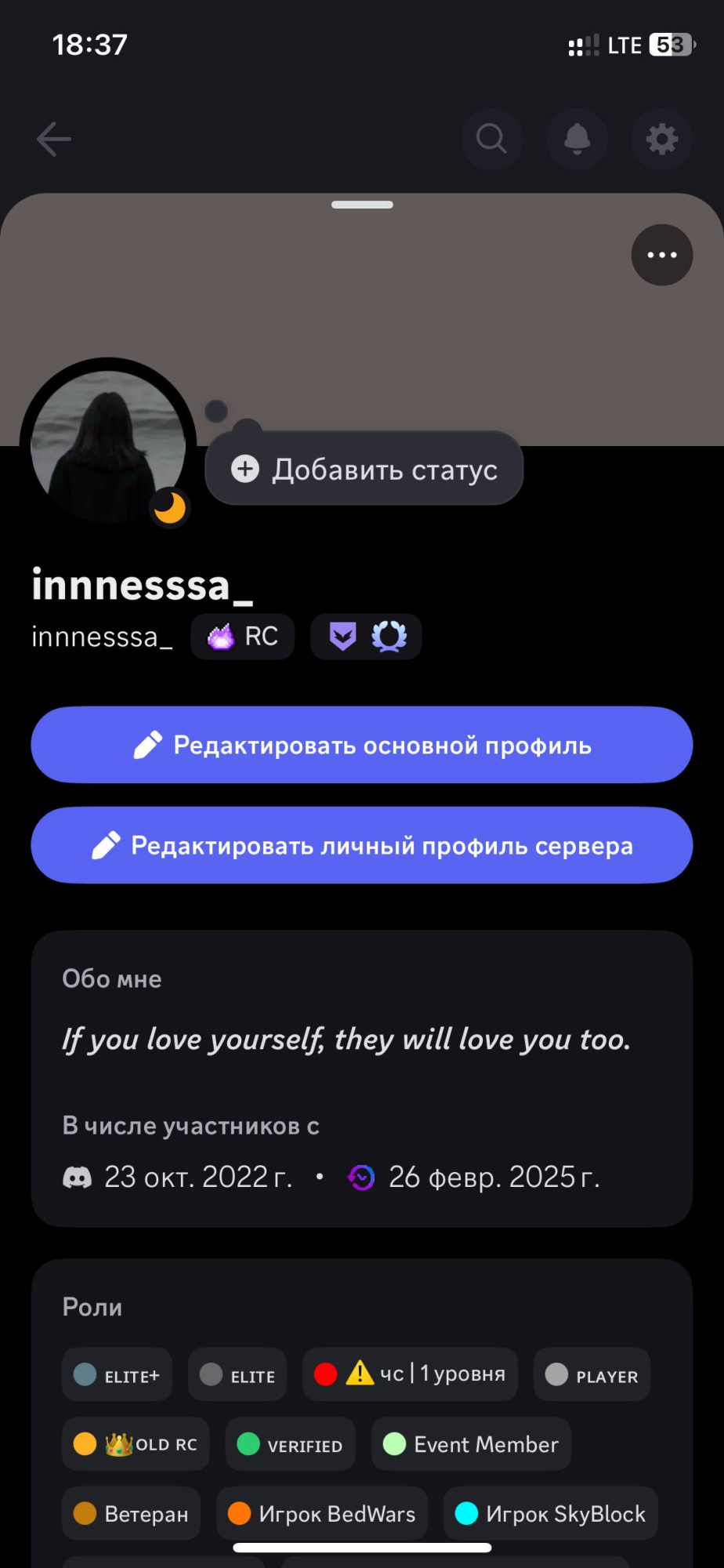The height and width of the screenshot is (1568, 724).
Task: Select the OLD RC role chip
Action: 136,1444
